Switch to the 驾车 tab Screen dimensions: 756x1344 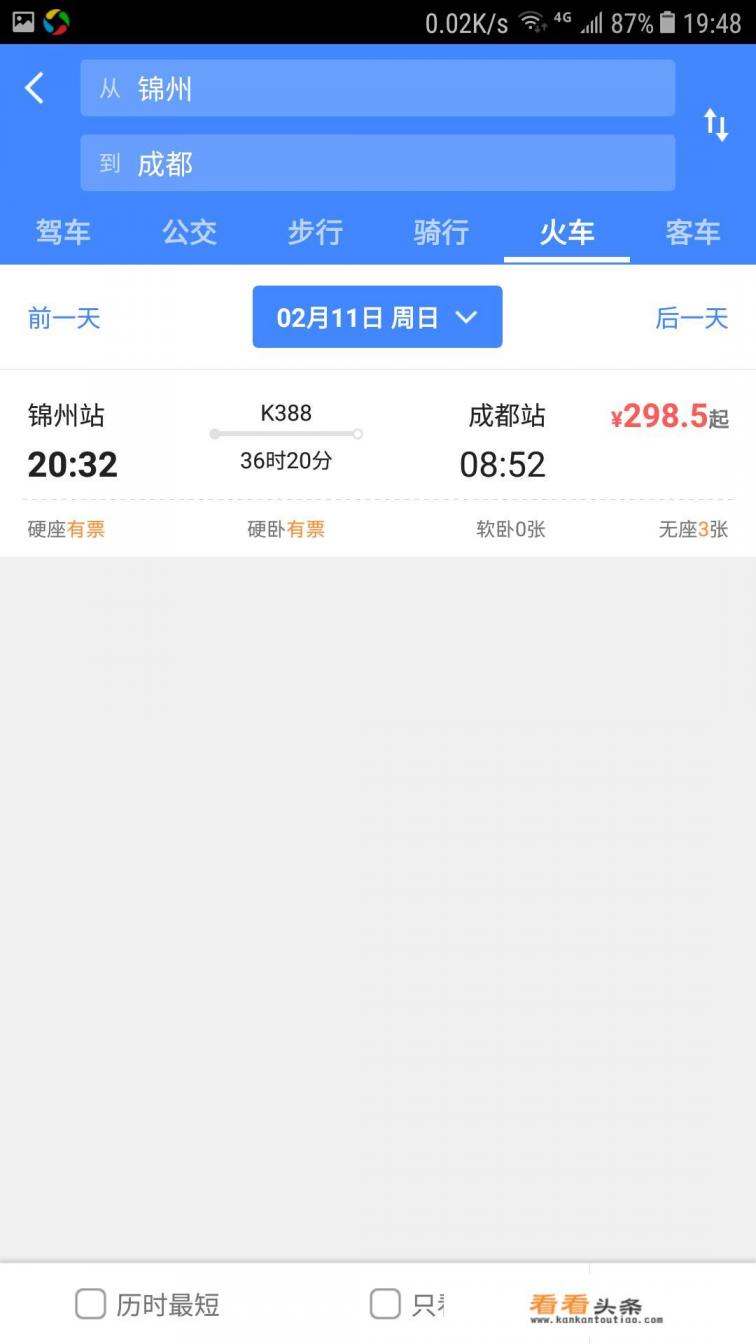(x=63, y=232)
